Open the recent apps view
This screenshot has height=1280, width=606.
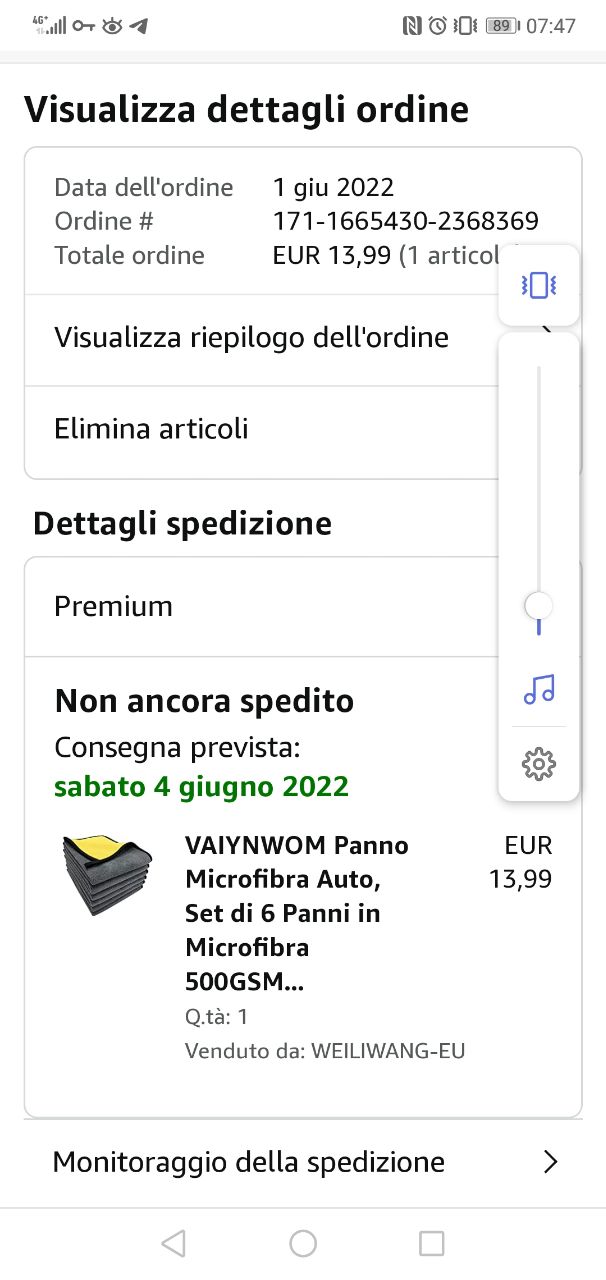[x=431, y=1243]
